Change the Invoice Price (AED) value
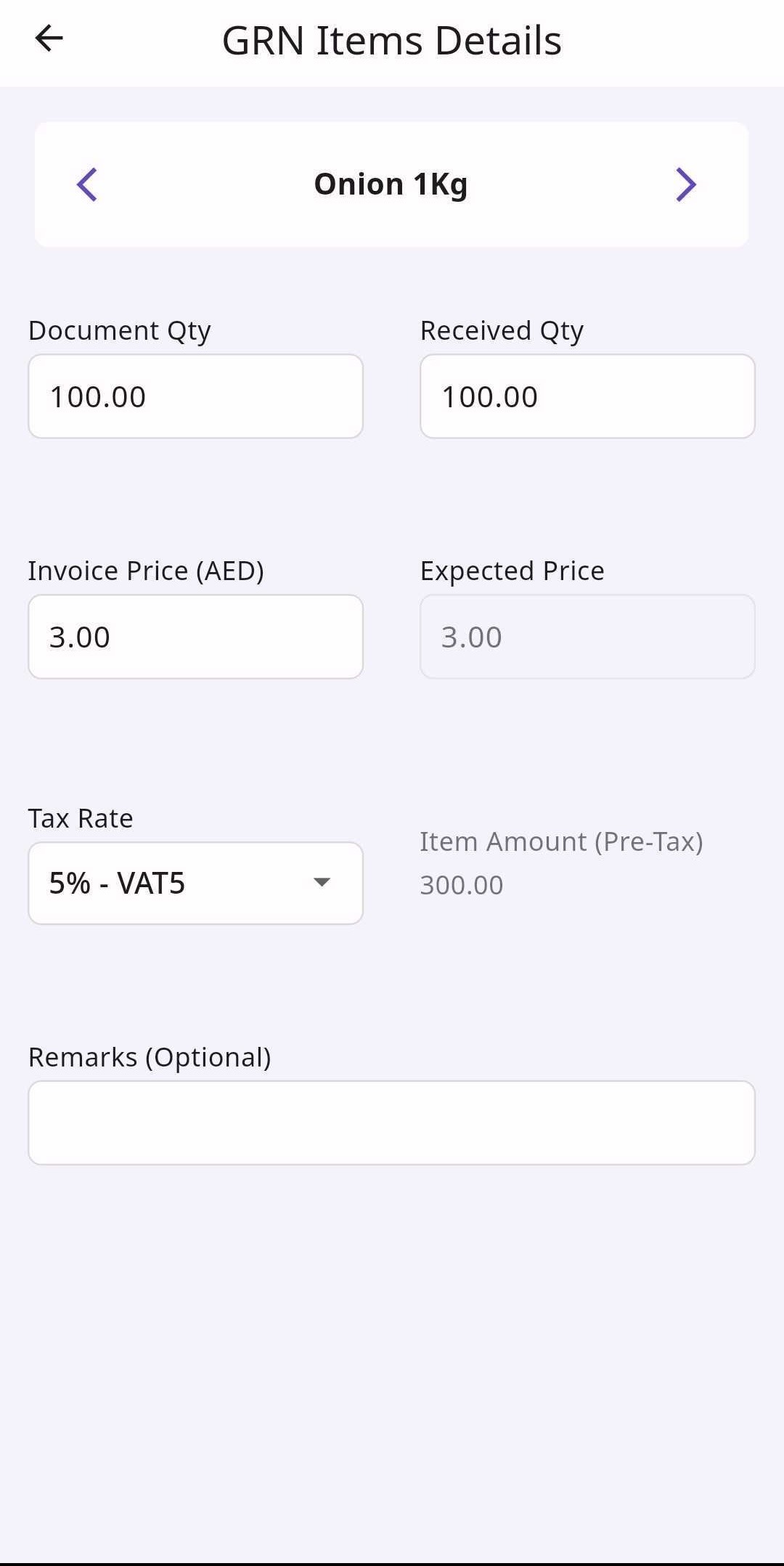This screenshot has height=1566, width=784. click(x=195, y=637)
